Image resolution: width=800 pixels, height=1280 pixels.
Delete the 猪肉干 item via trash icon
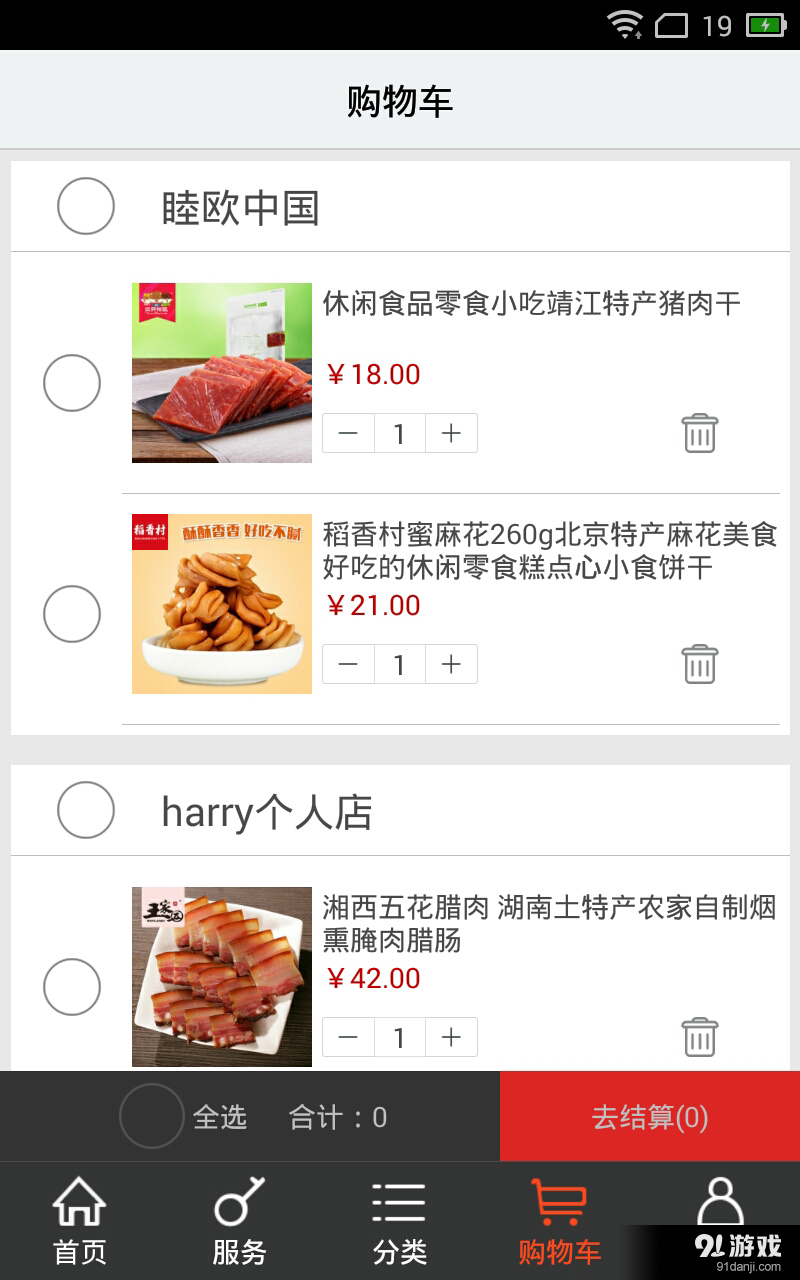(699, 433)
